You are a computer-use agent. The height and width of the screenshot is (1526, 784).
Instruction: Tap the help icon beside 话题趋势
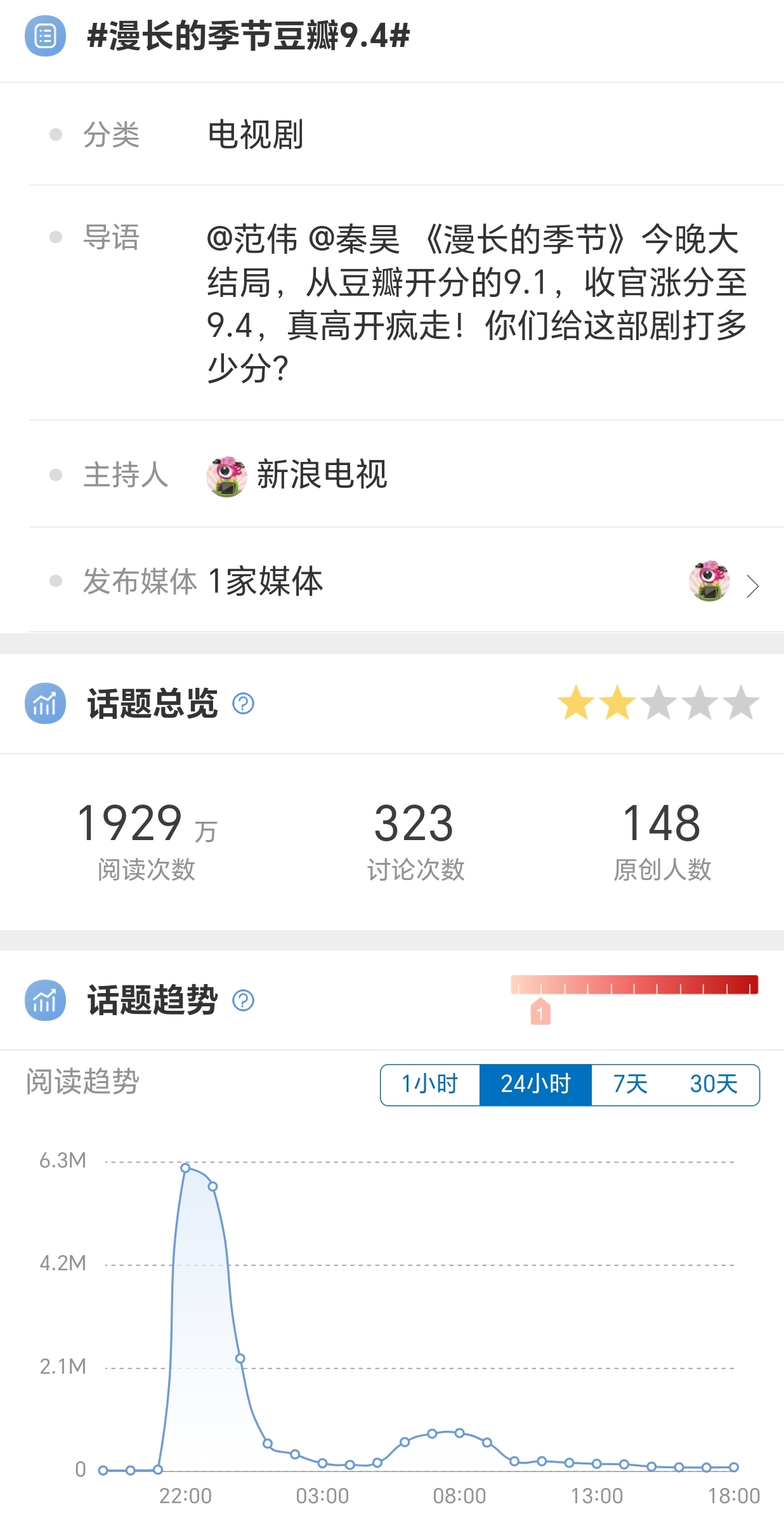(x=243, y=1001)
